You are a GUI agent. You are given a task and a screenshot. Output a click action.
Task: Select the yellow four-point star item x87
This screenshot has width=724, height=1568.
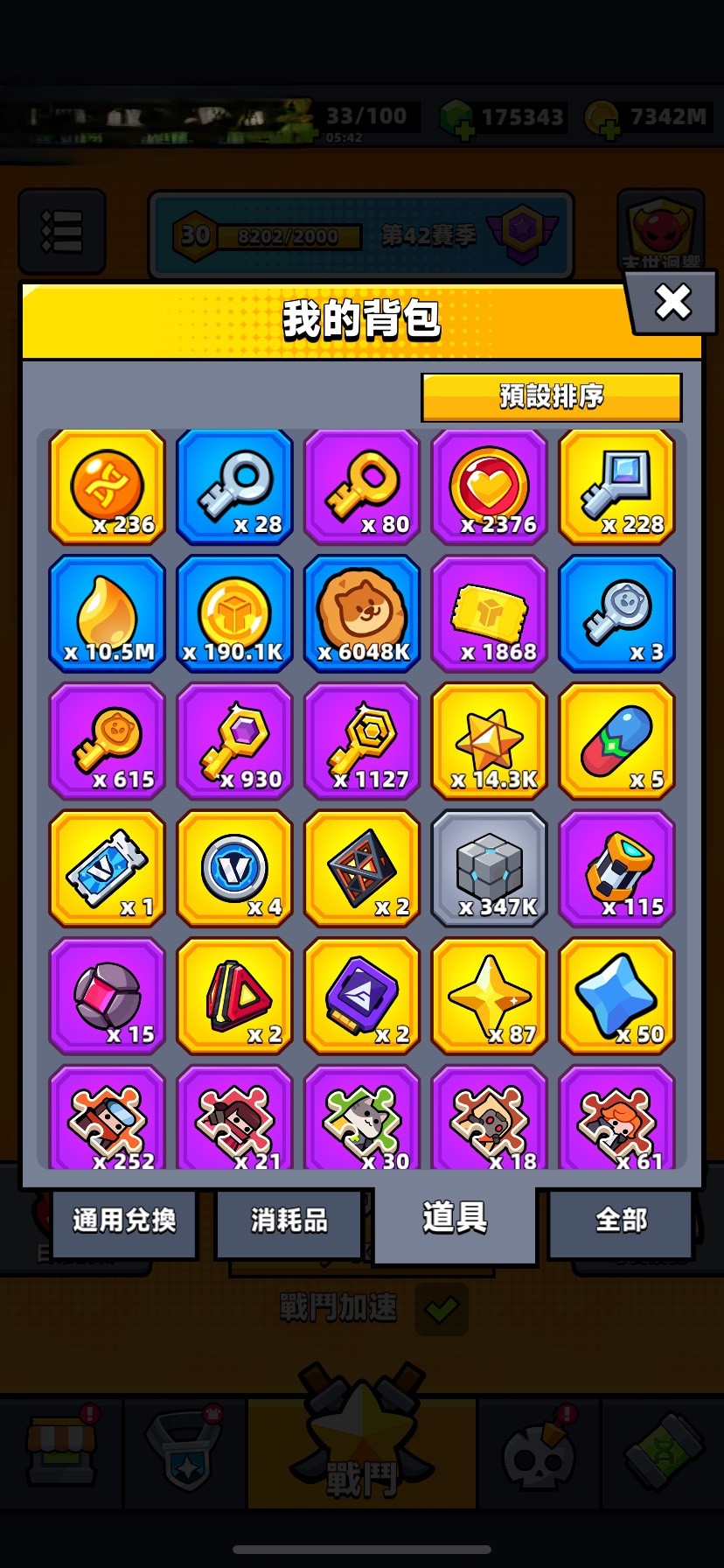(x=490, y=997)
